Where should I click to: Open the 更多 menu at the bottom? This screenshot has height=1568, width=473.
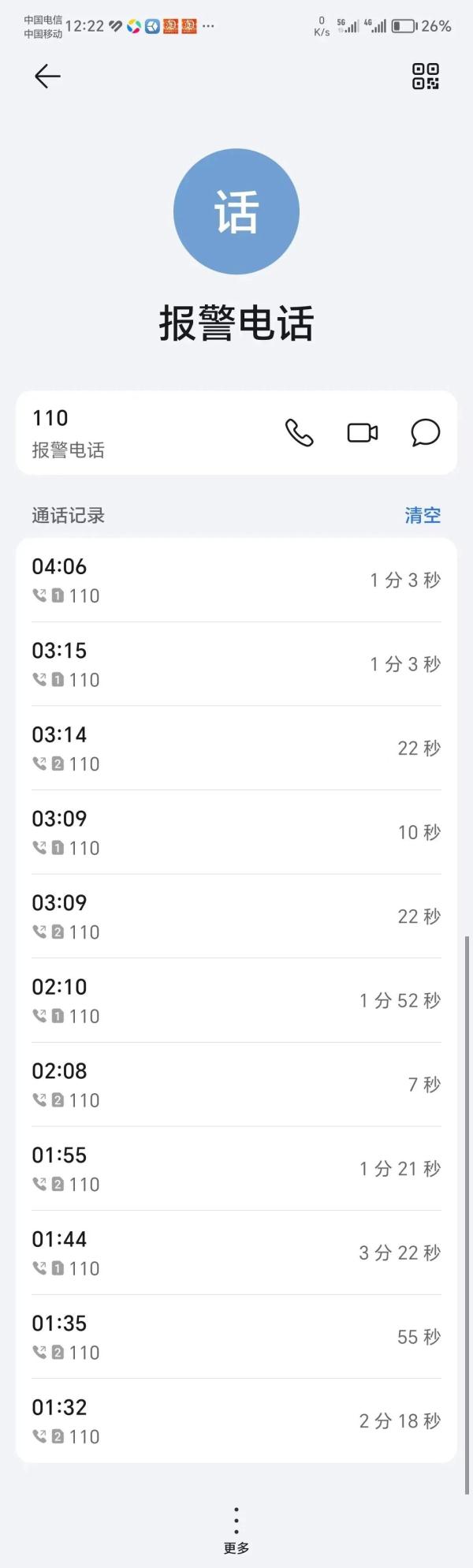point(236,1529)
